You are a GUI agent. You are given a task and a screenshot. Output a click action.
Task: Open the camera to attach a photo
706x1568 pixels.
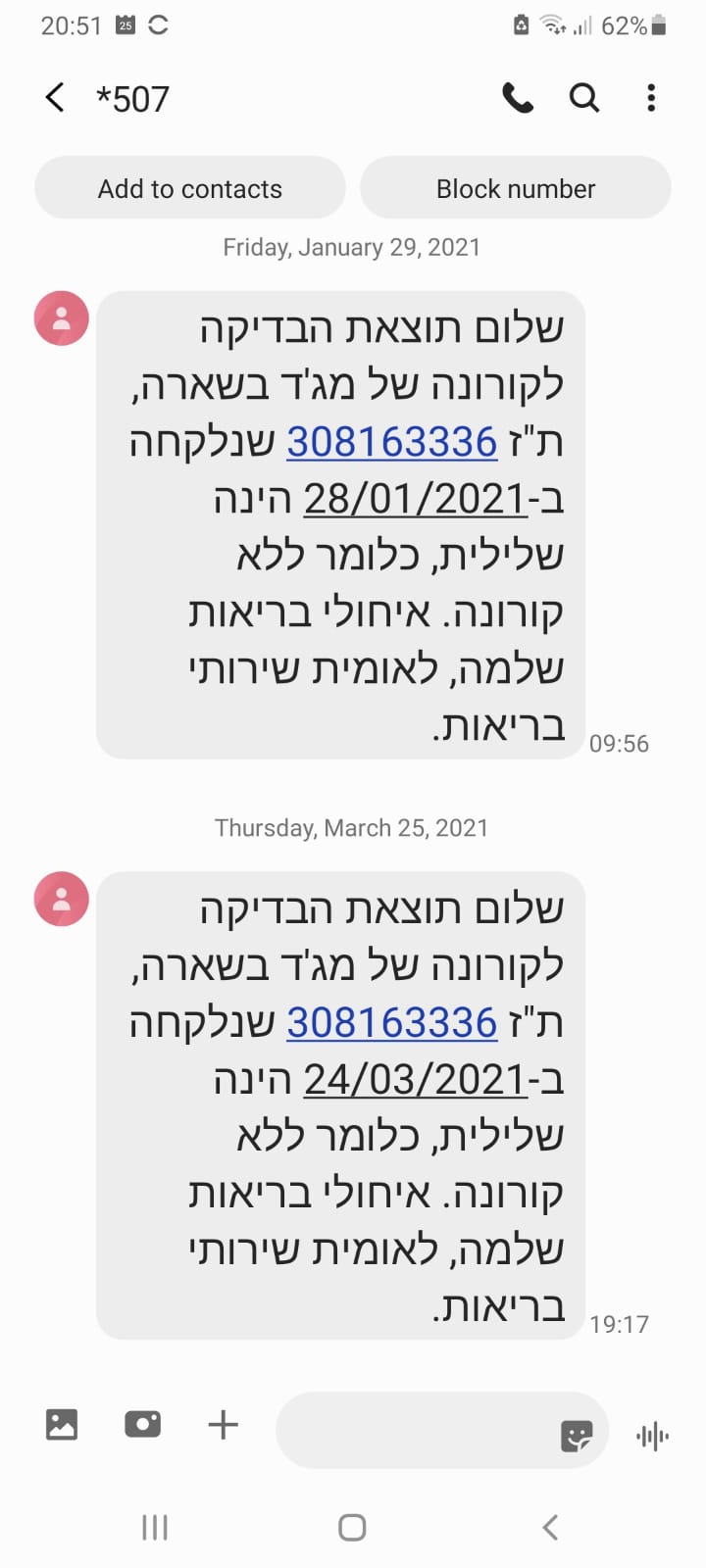(143, 1424)
